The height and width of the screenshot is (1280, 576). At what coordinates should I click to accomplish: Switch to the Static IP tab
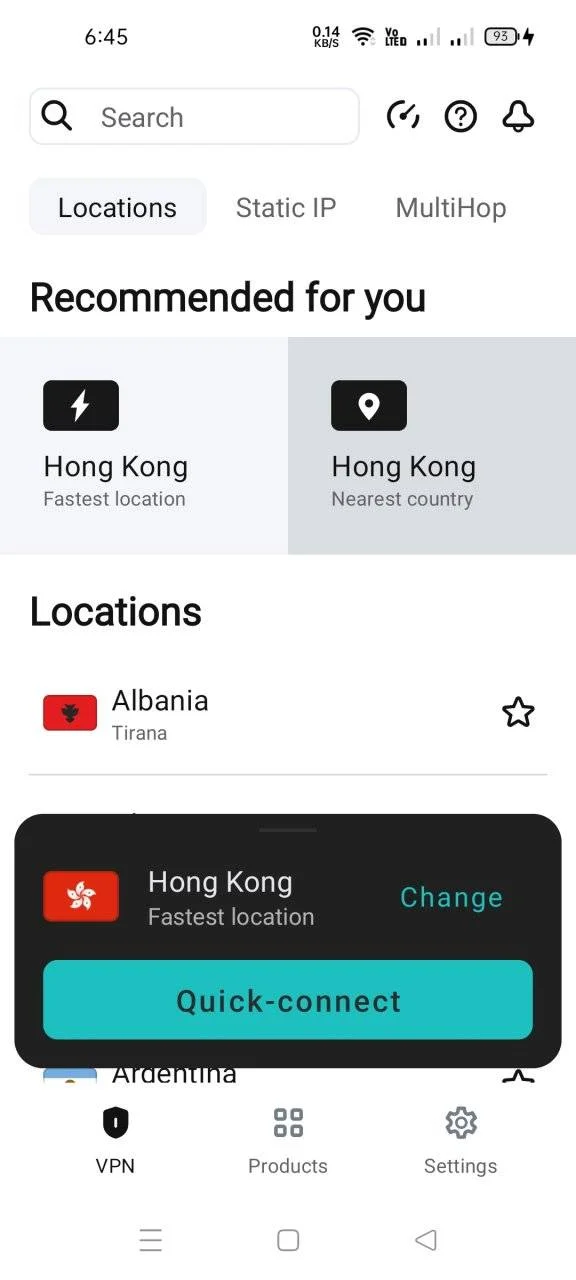point(286,207)
